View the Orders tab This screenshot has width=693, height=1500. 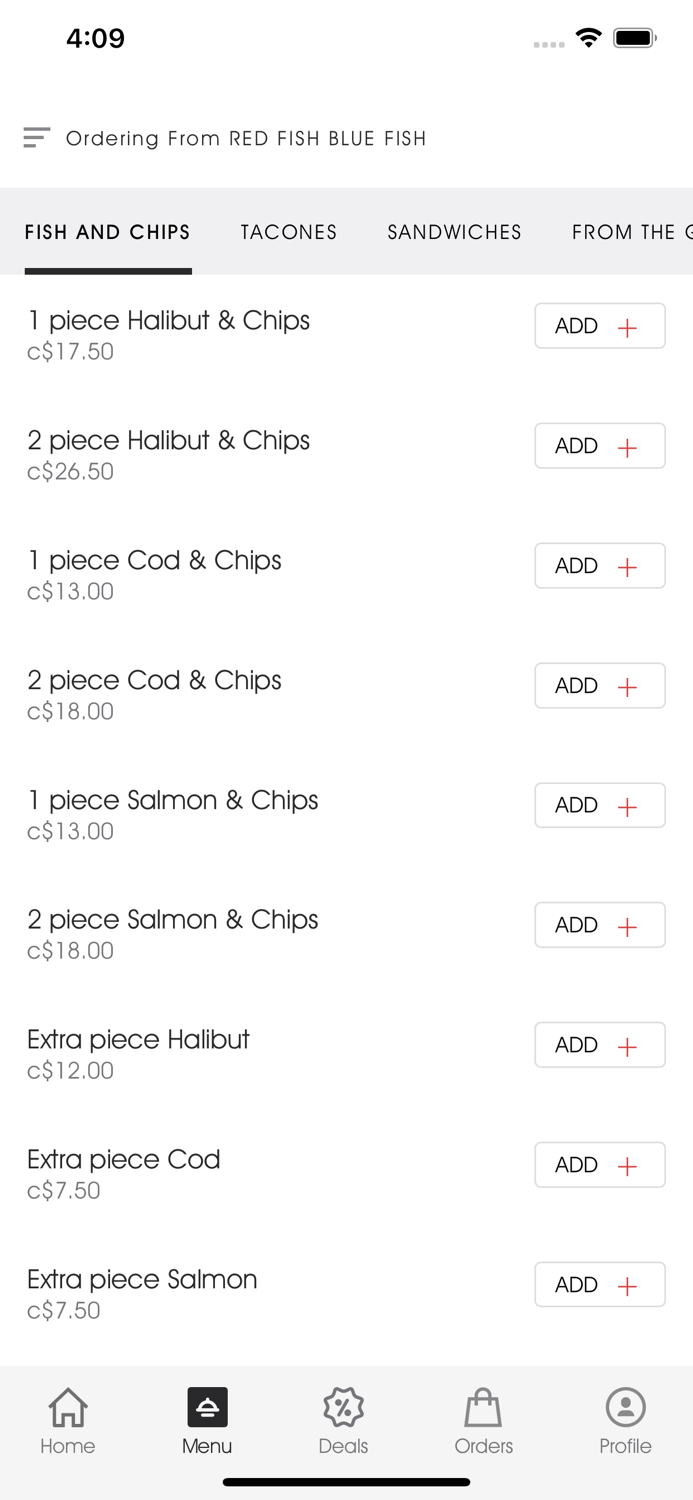coord(483,1421)
